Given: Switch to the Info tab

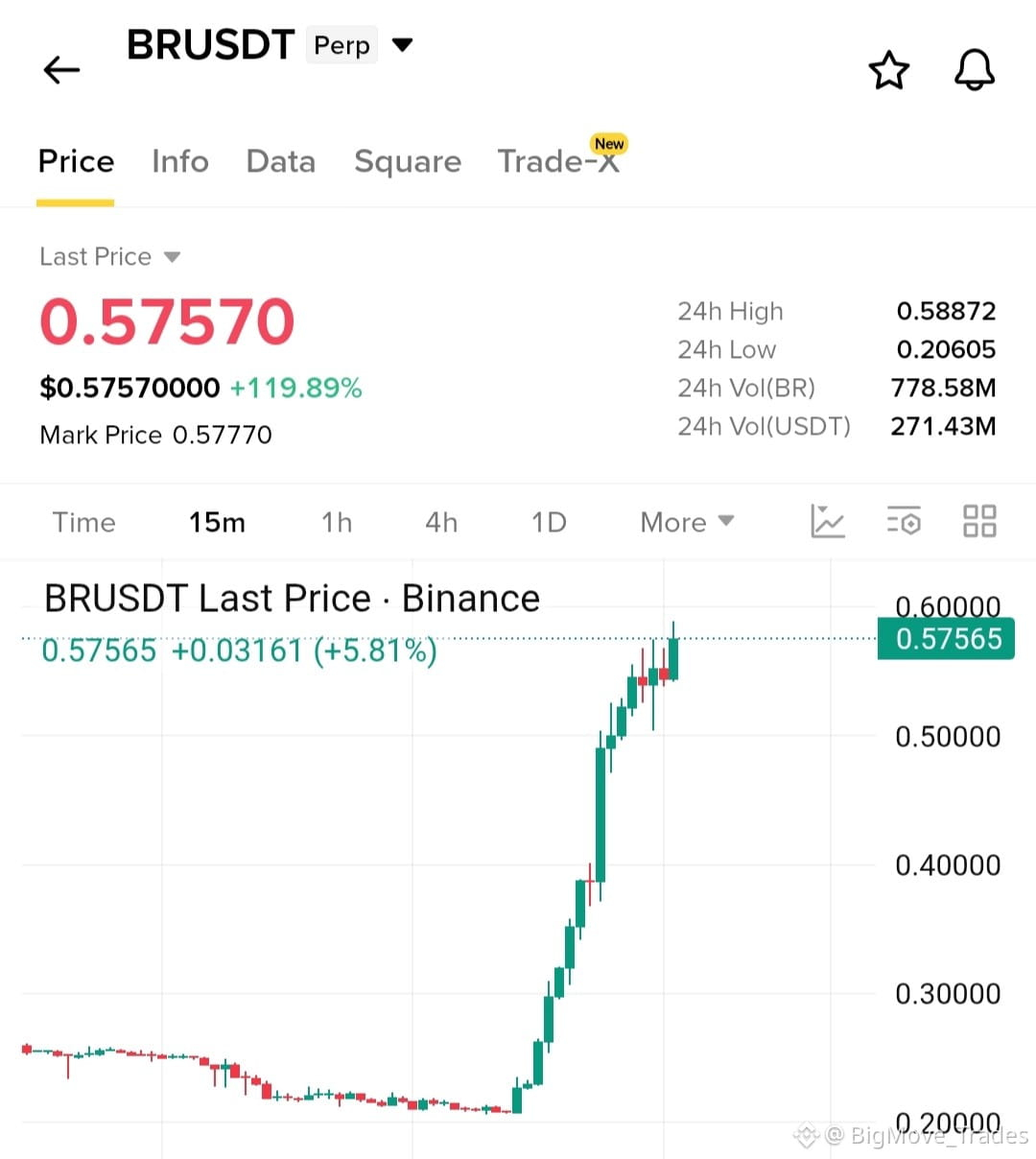Looking at the screenshot, I should [x=180, y=161].
